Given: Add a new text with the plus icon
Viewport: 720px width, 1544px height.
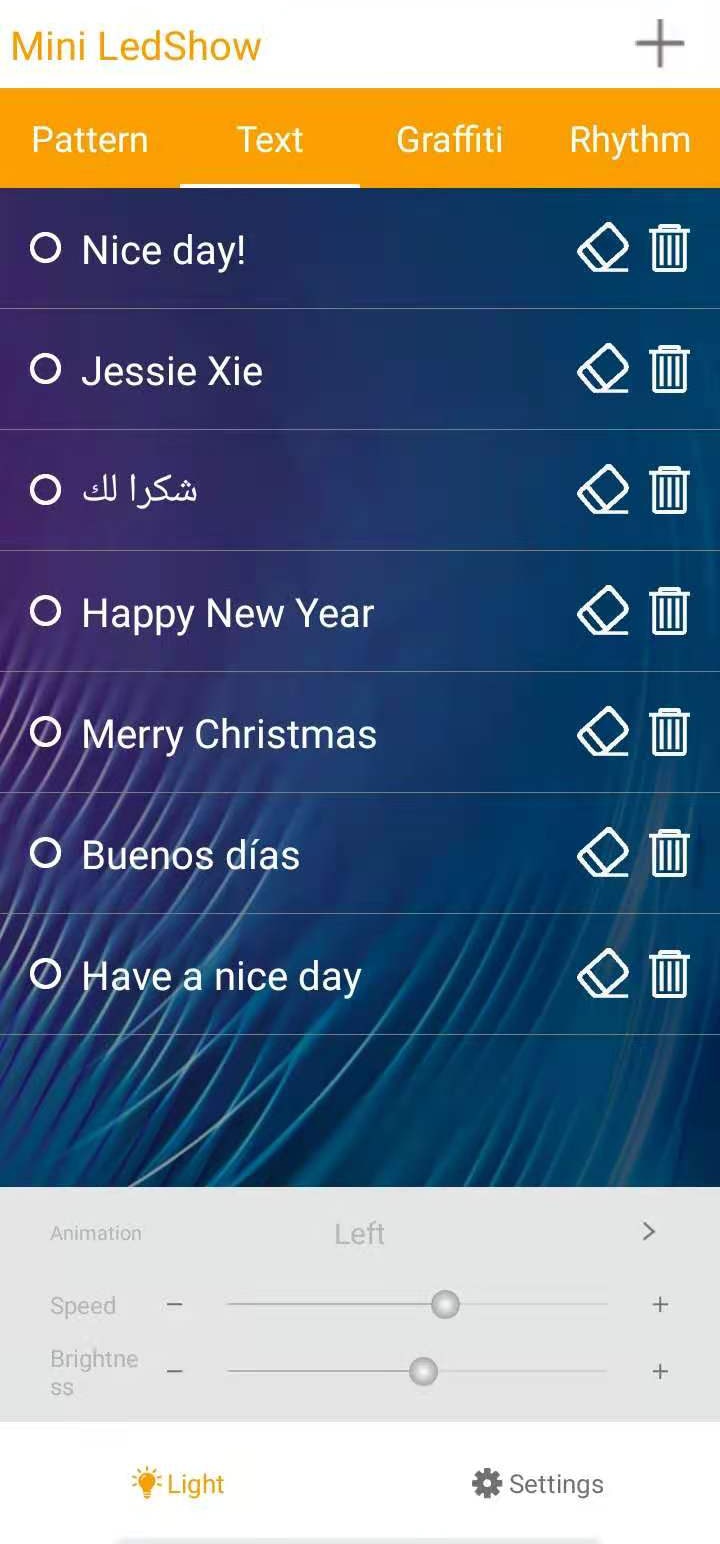Looking at the screenshot, I should (x=659, y=45).
